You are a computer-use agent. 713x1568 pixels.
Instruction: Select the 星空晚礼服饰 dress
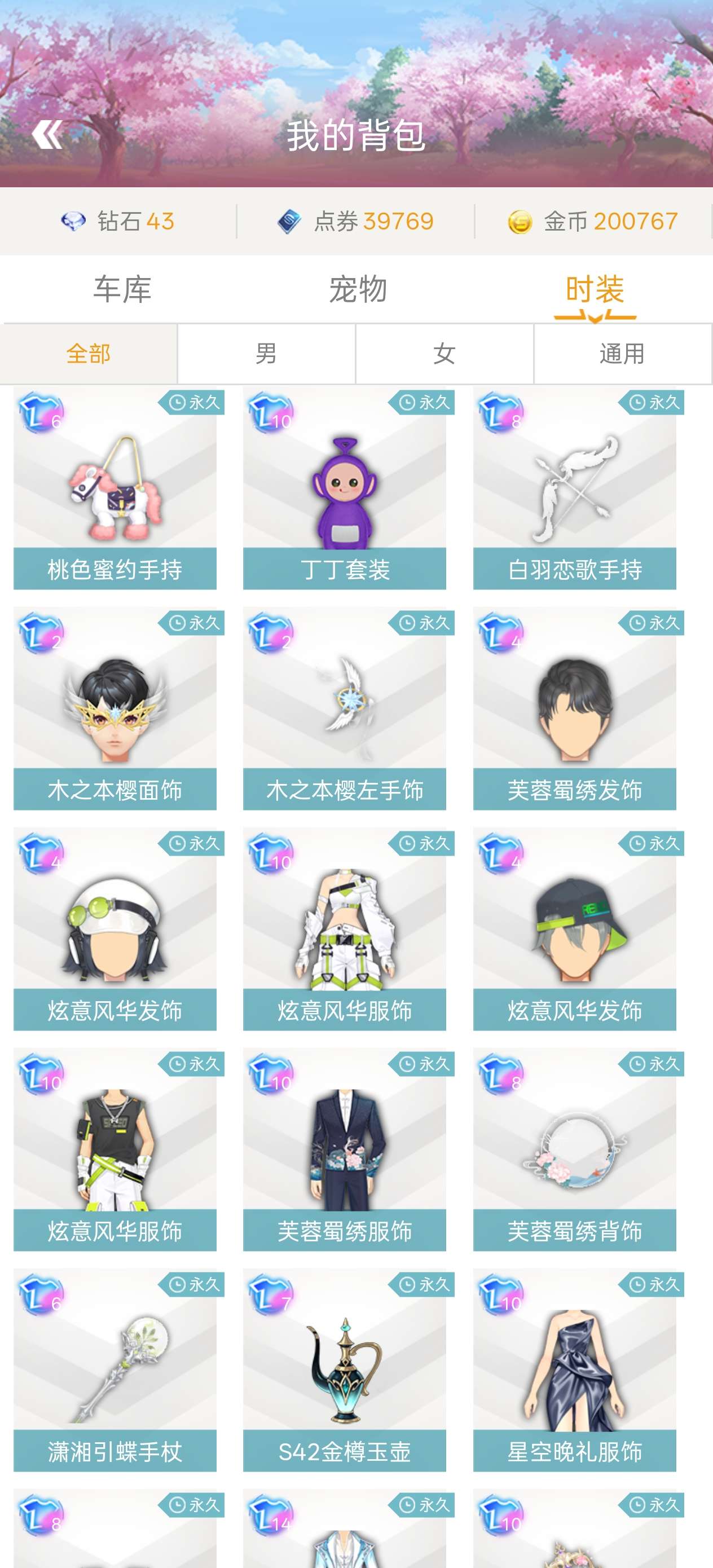[x=574, y=1371]
